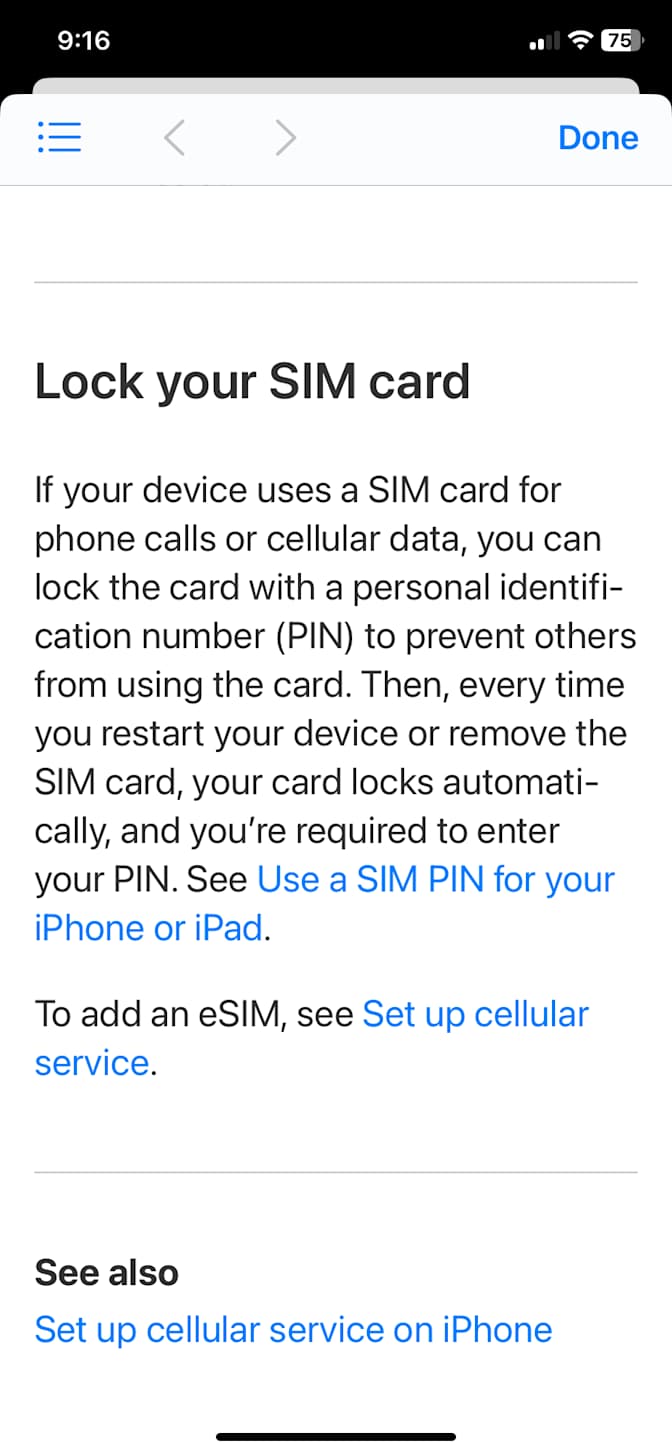
Task: Tap Done to close the guide
Action: (x=597, y=137)
